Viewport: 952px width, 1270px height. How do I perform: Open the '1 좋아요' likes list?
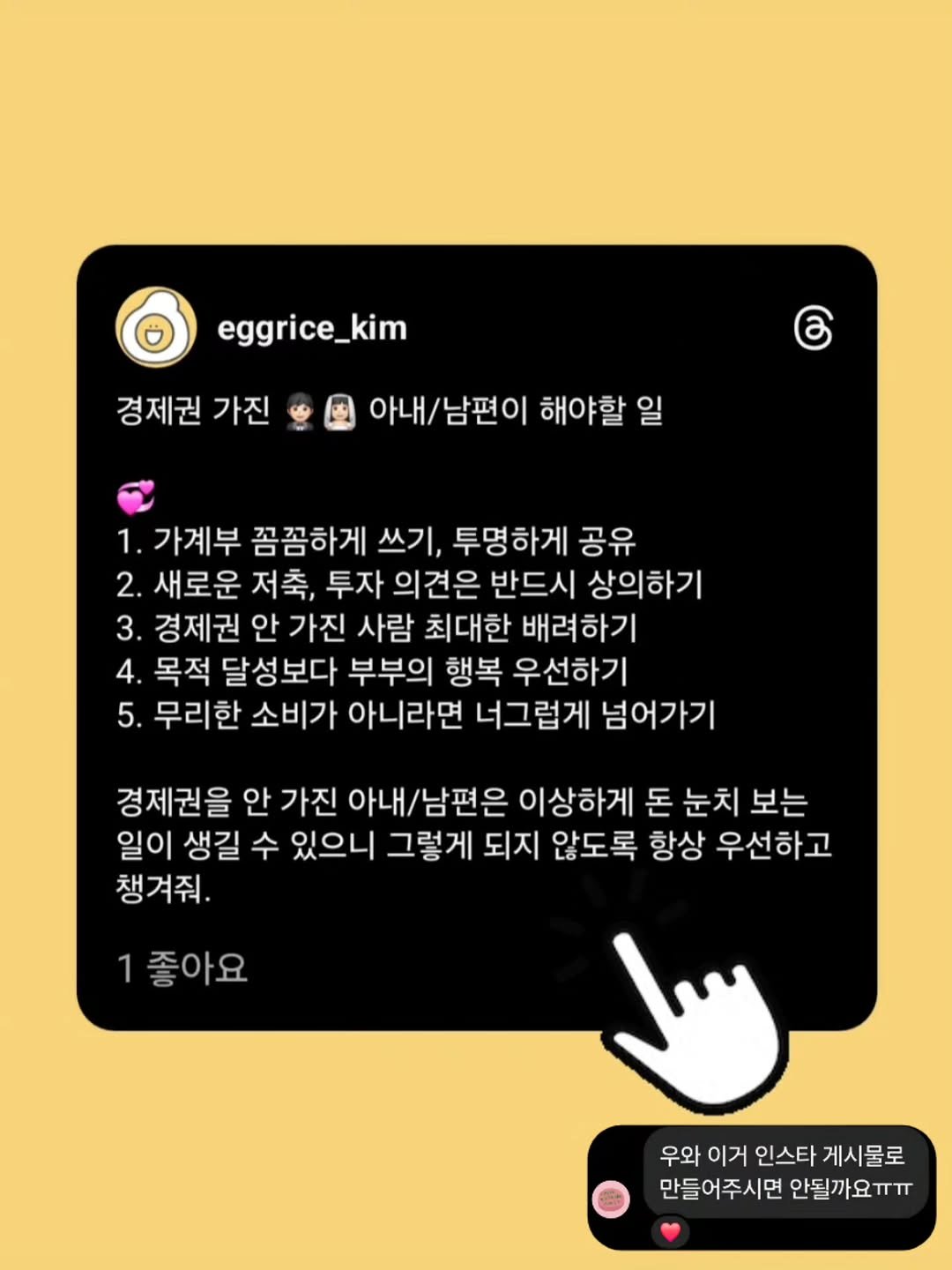tap(182, 969)
